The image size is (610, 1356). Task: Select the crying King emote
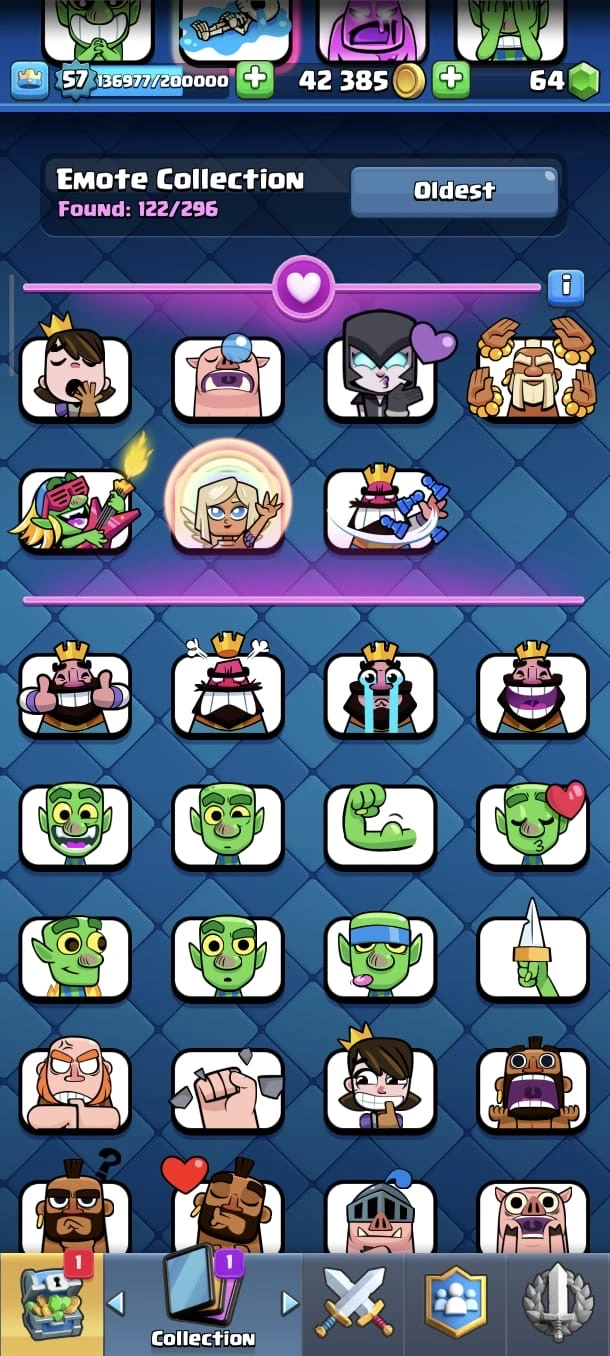pos(380,692)
